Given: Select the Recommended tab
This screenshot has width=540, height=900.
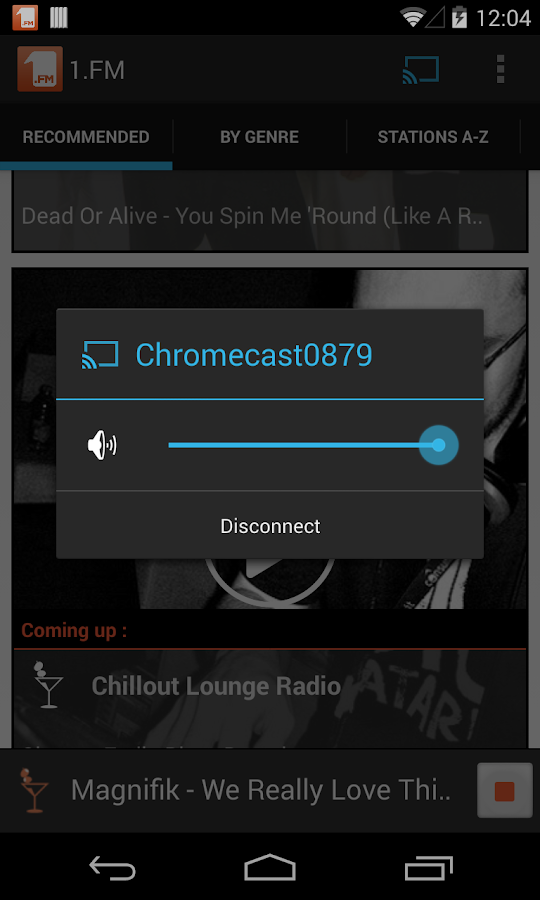Looking at the screenshot, I should pyautogui.click(x=86, y=137).
